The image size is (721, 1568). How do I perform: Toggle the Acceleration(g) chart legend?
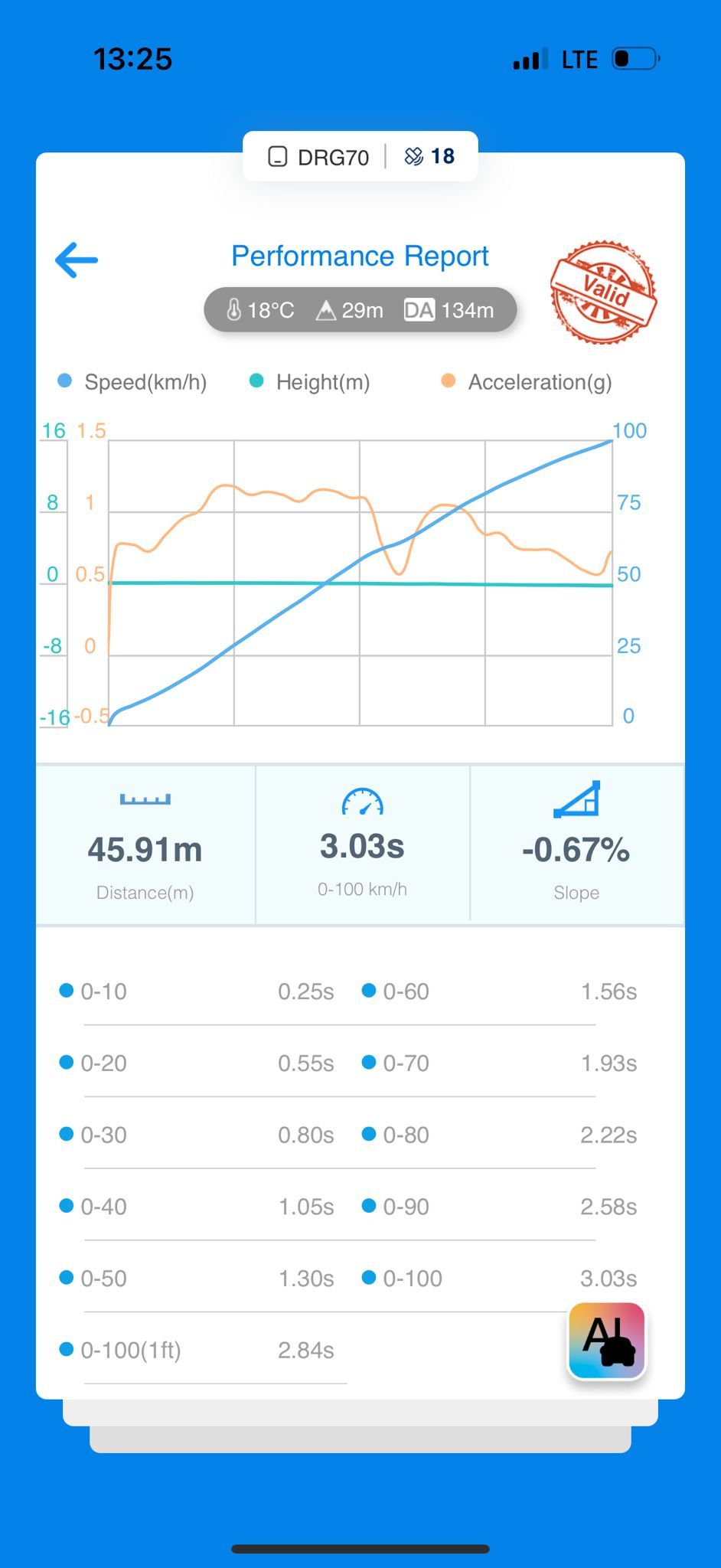(527, 382)
